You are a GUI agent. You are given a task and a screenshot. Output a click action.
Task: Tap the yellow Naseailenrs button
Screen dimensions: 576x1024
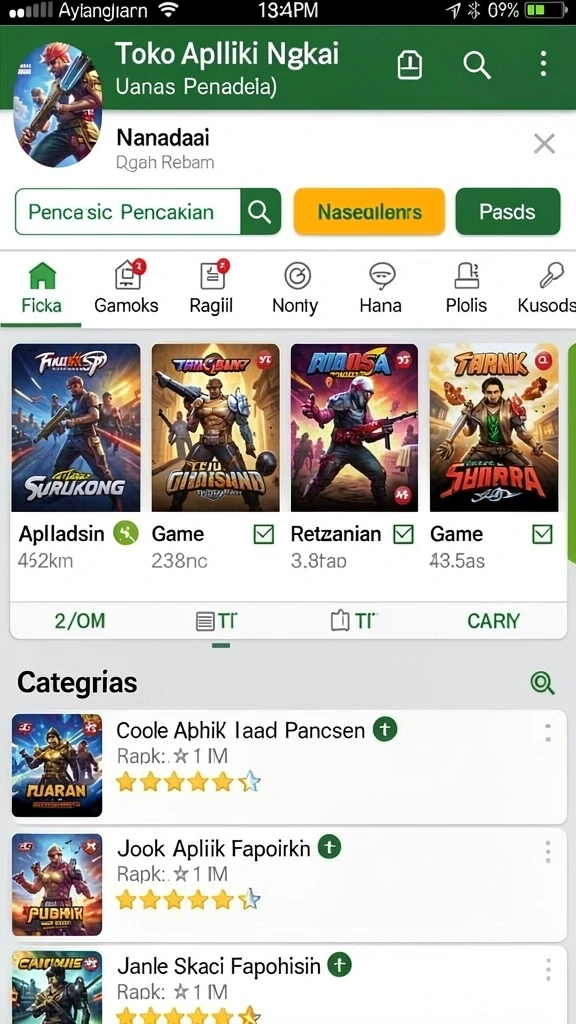click(369, 212)
